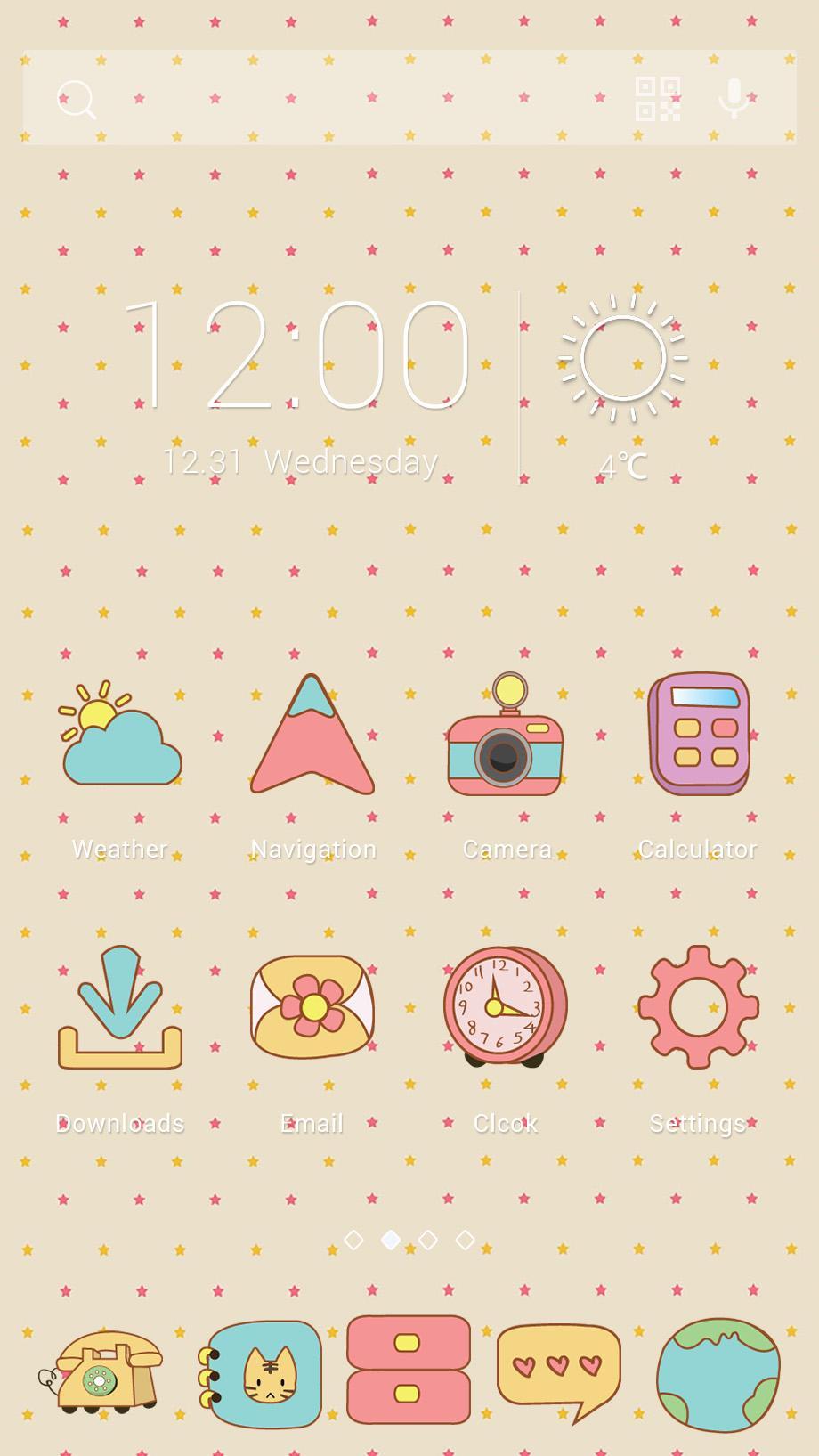Open the Settings gear icon
819x1456 pixels.
698,1006
